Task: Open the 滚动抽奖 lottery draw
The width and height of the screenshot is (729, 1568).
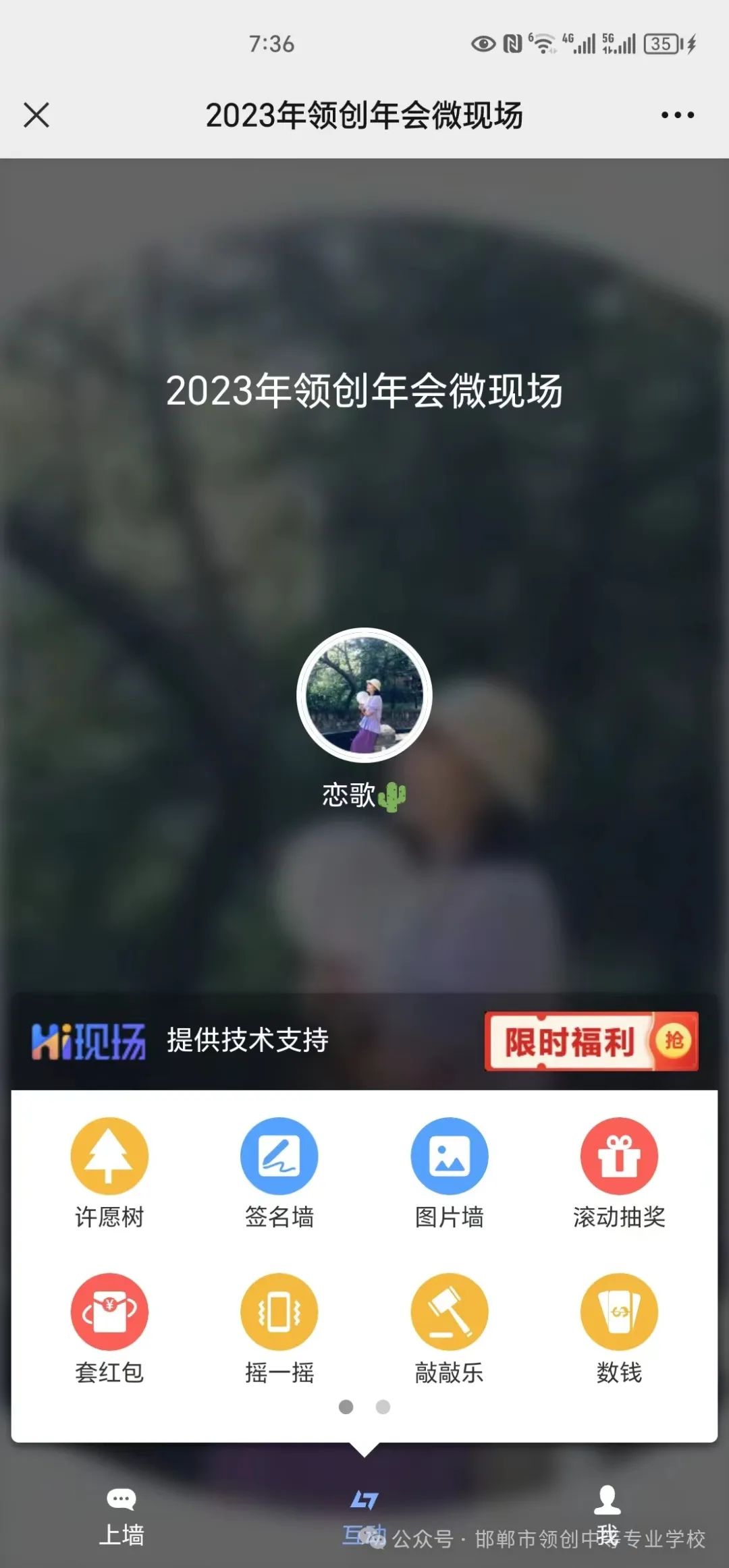Action: click(619, 1173)
